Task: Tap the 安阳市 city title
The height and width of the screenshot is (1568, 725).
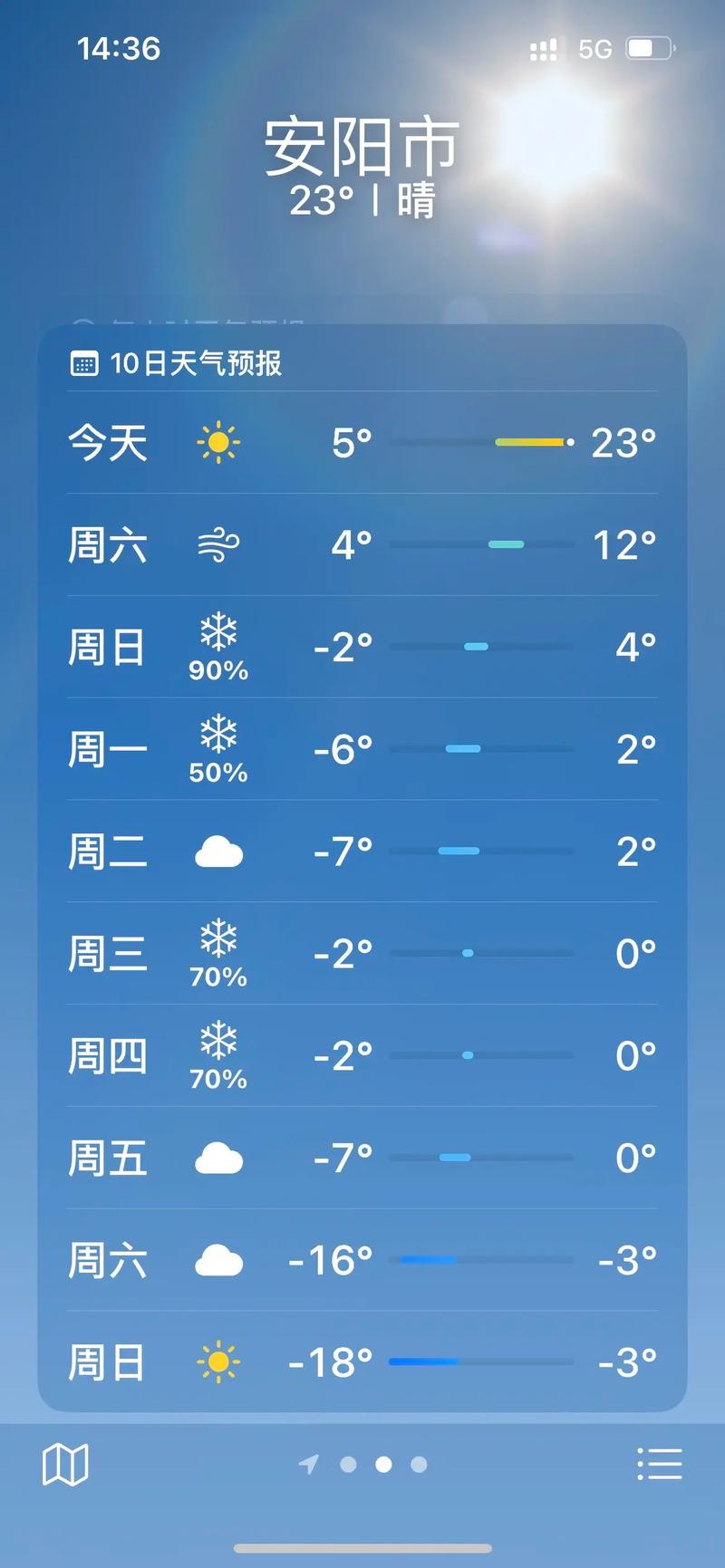Action: point(361,145)
